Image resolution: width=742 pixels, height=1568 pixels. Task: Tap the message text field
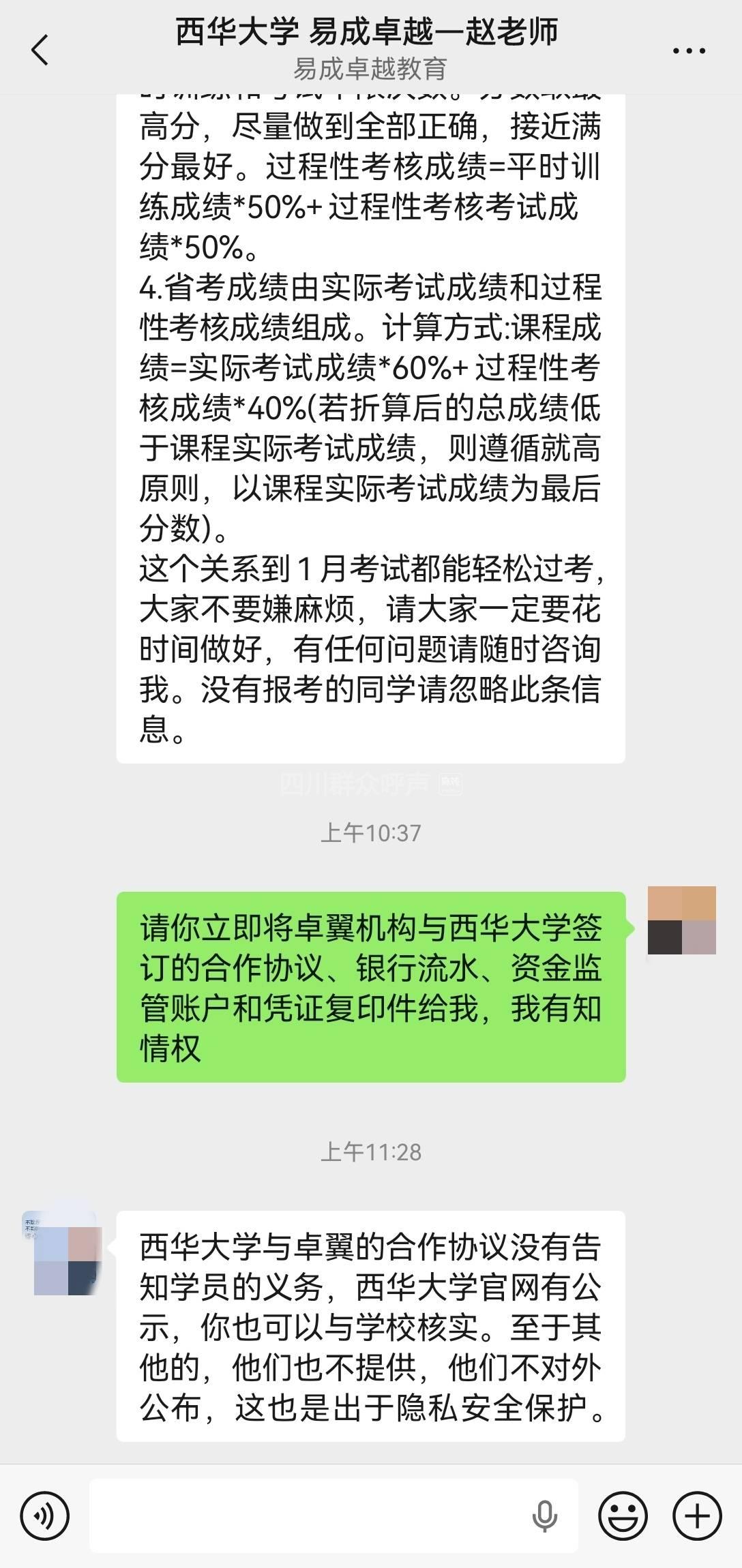[x=307, y=1516]
